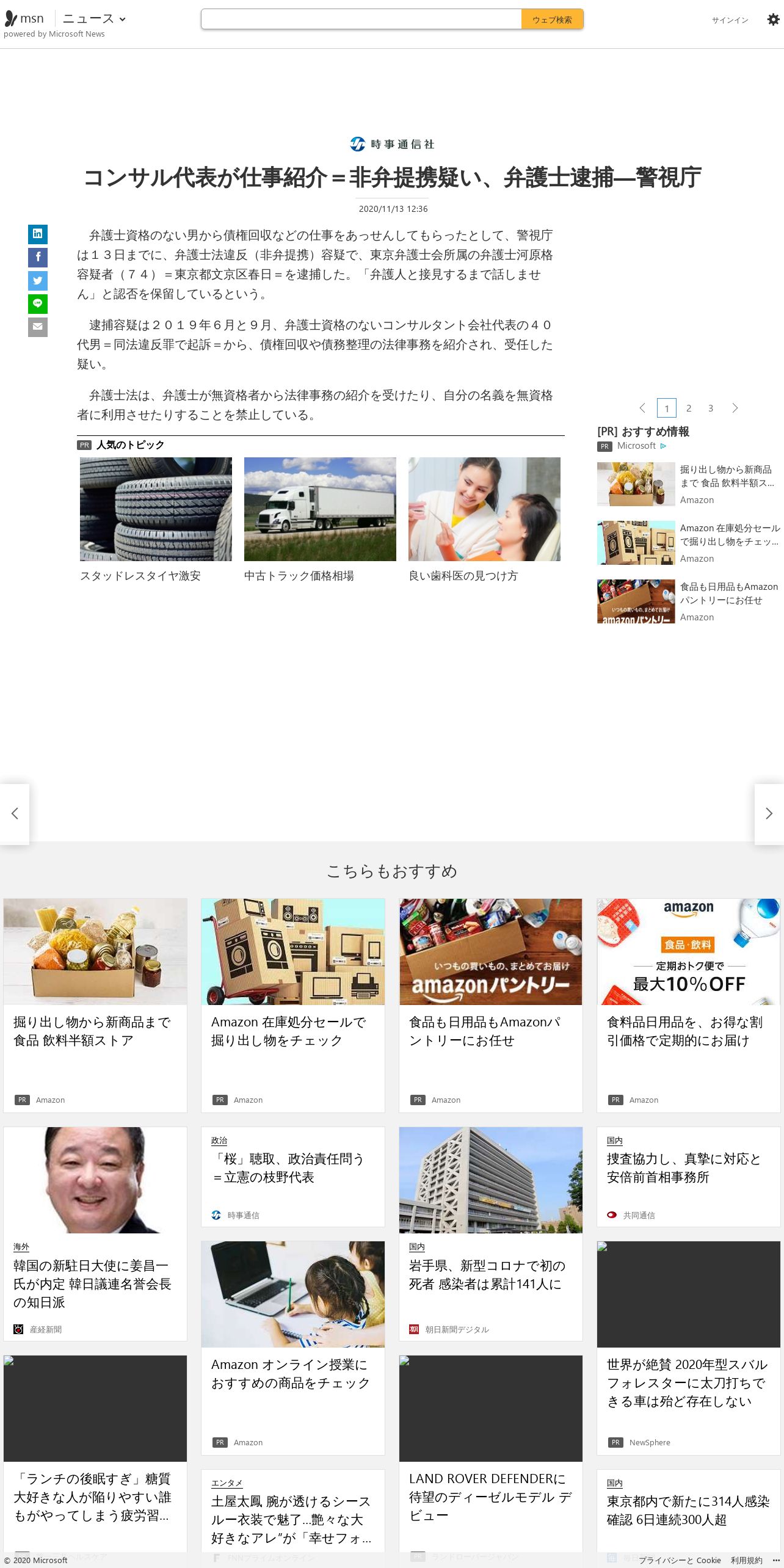Select page 2 of the recommendations carousel
Viewport: 784px width, 1568px height.
(689, 408)
